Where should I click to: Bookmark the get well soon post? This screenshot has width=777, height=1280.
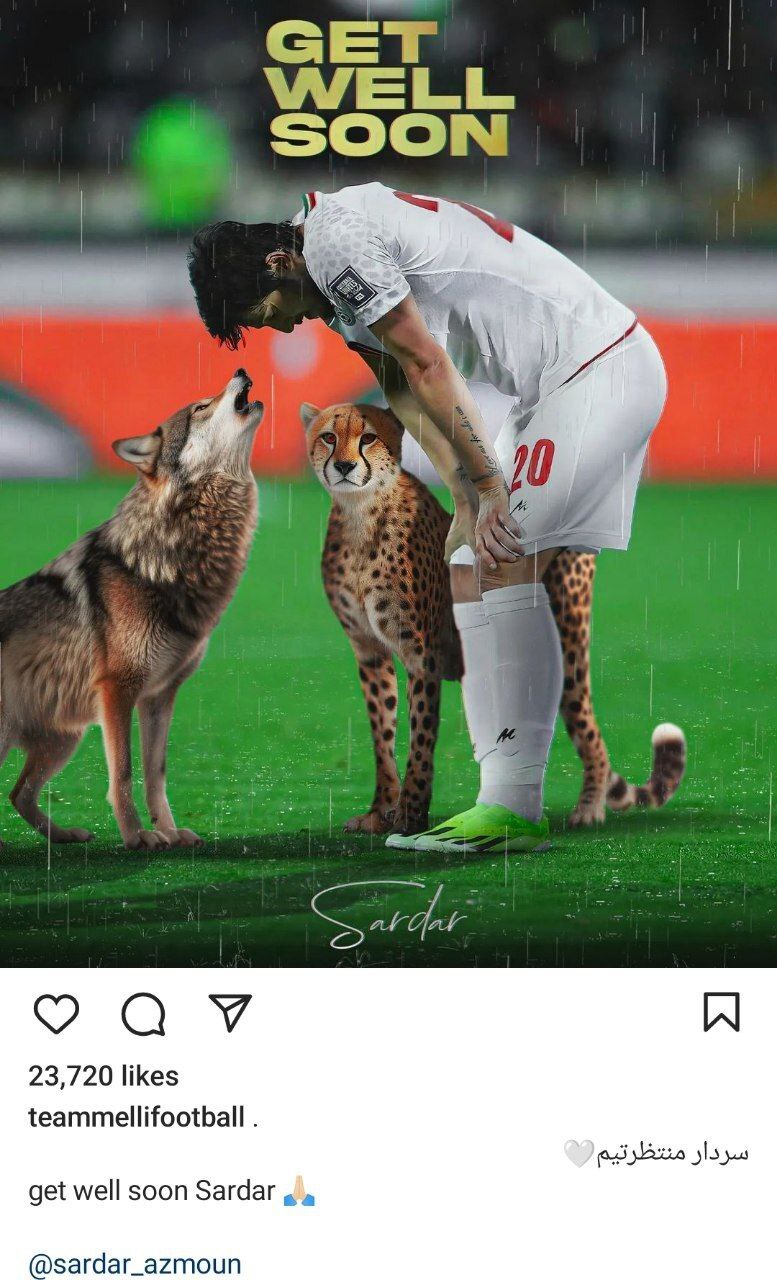coord(721,1012)
